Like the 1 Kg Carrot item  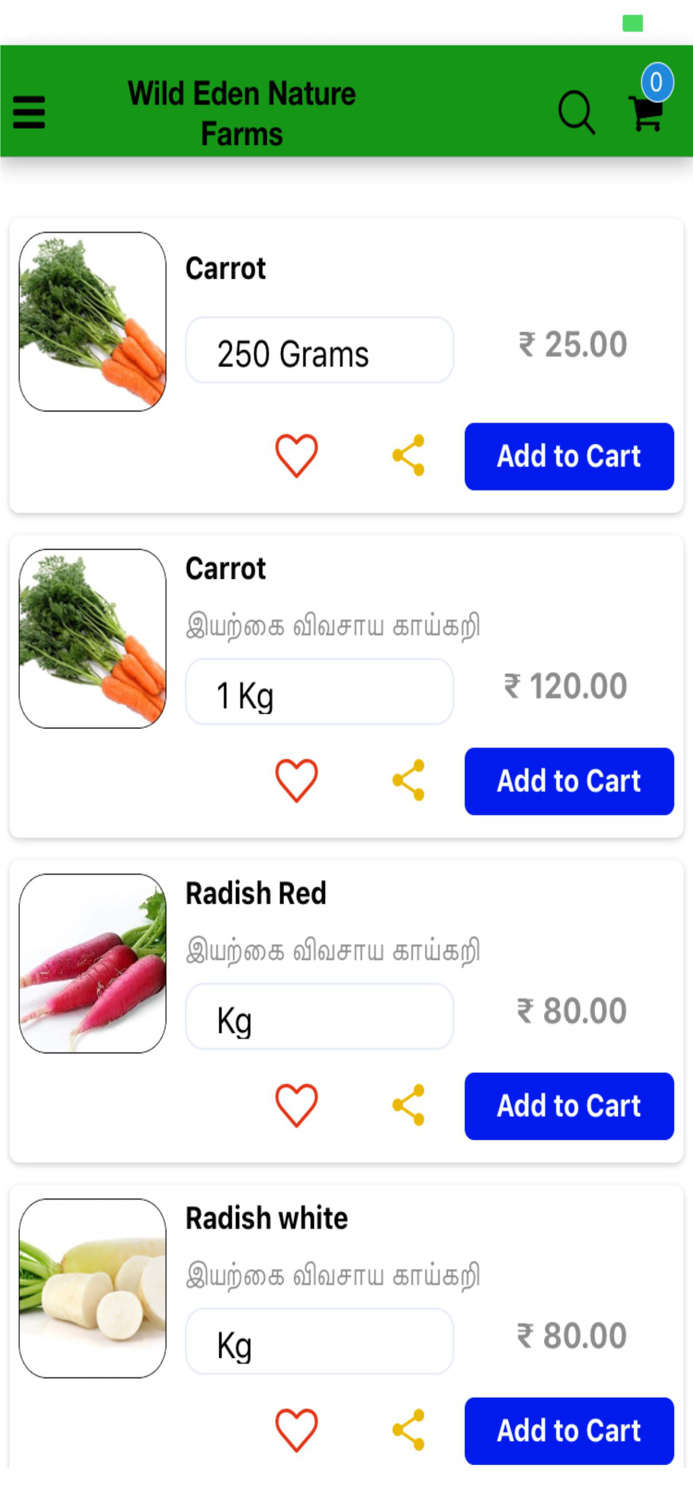point(296,781)
